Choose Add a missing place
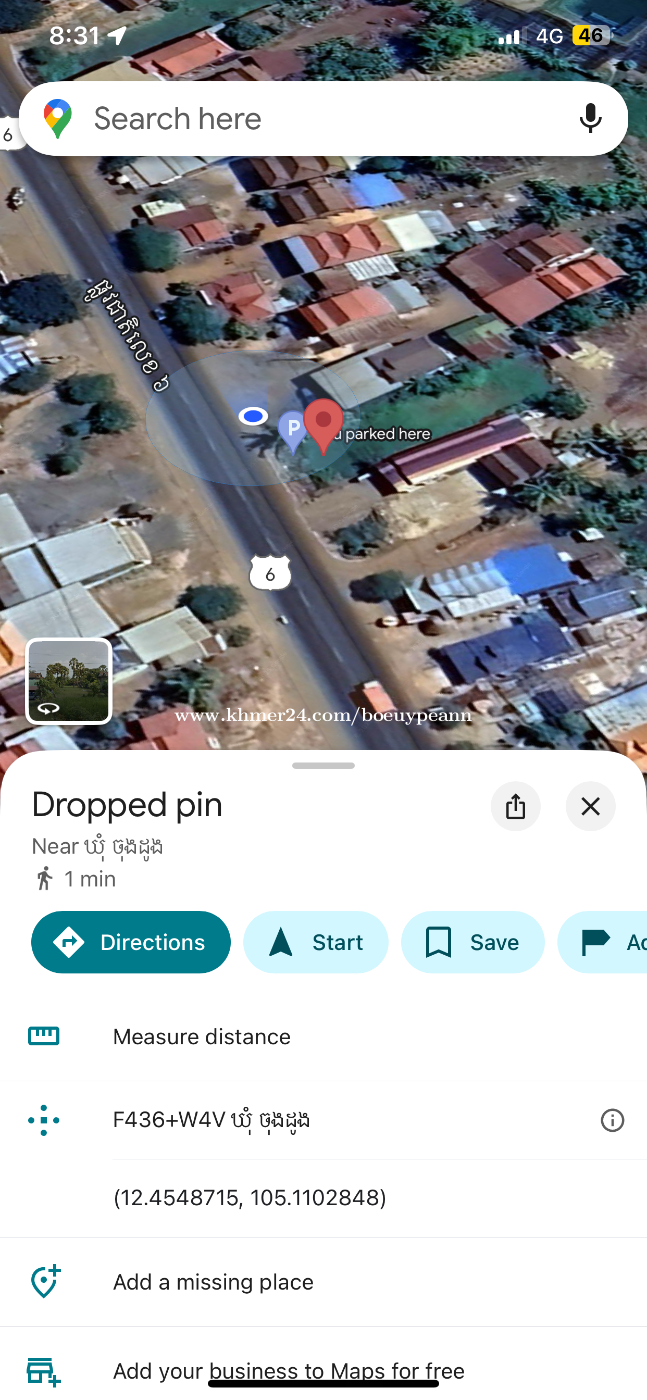Screen dimensions: 647x1400 [x=323, y=1282]
